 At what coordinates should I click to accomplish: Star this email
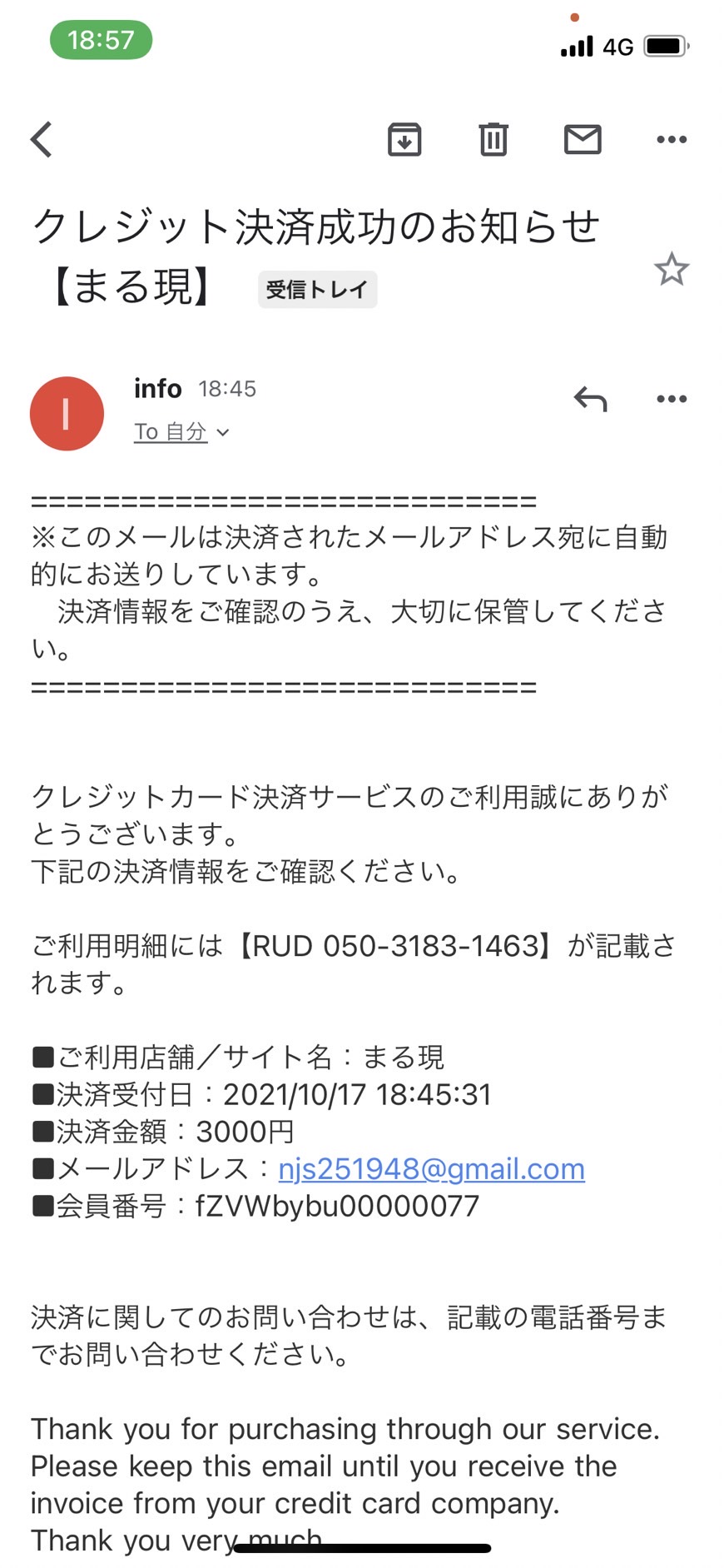coord(671,269)
